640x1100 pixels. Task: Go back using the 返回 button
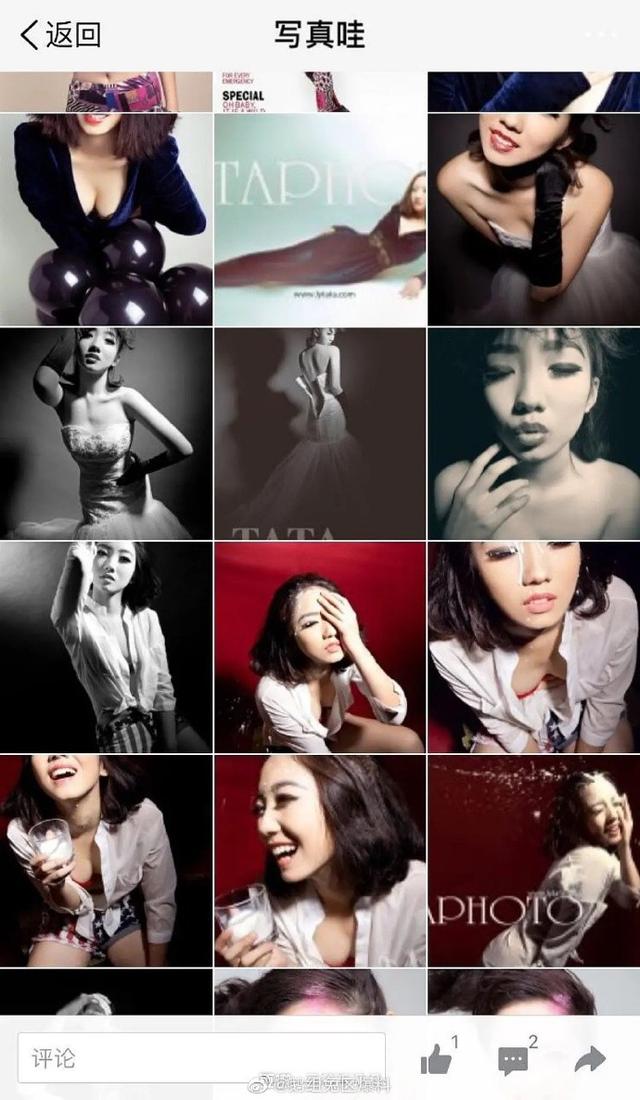click(x=60, y=35)
